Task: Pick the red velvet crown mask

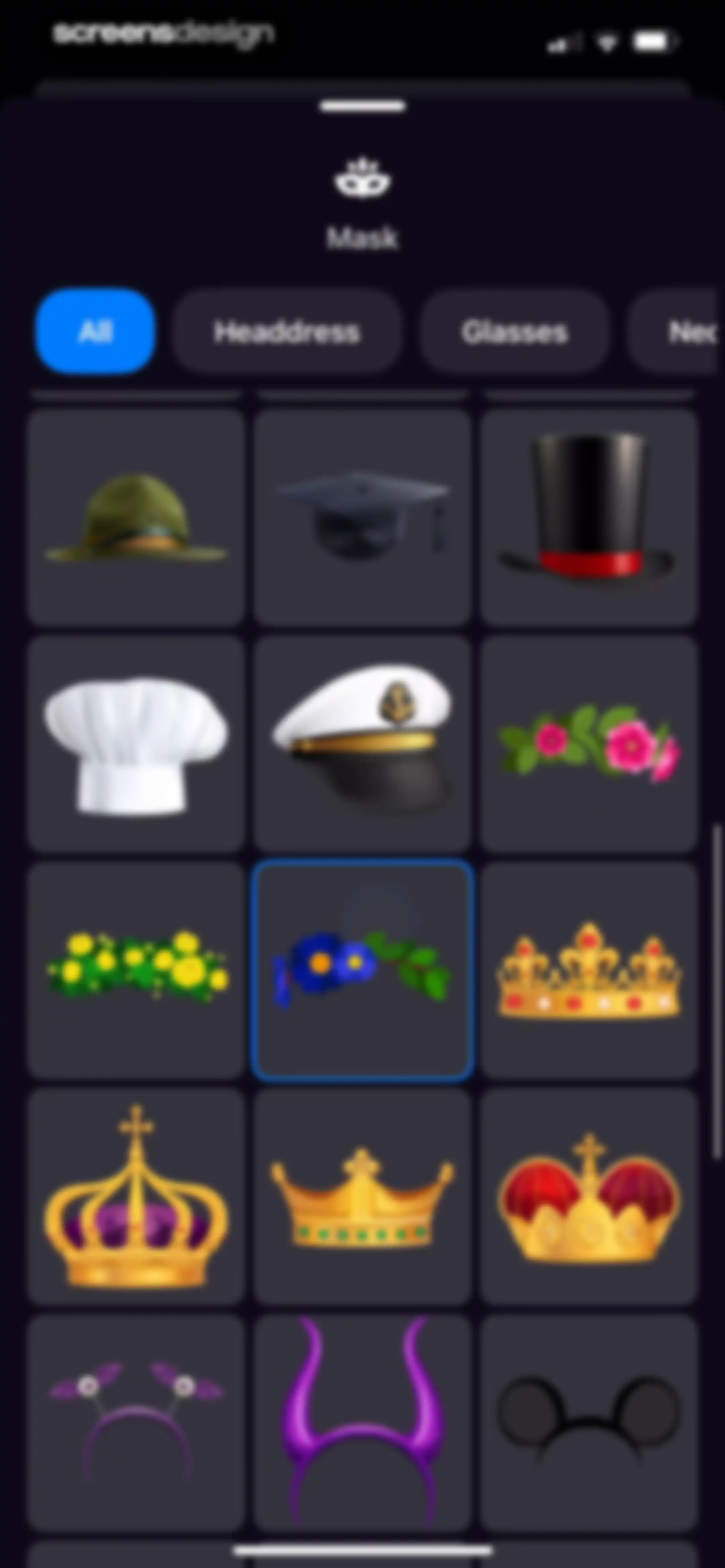Action: pyautogui.click(x=588, y=1196)
